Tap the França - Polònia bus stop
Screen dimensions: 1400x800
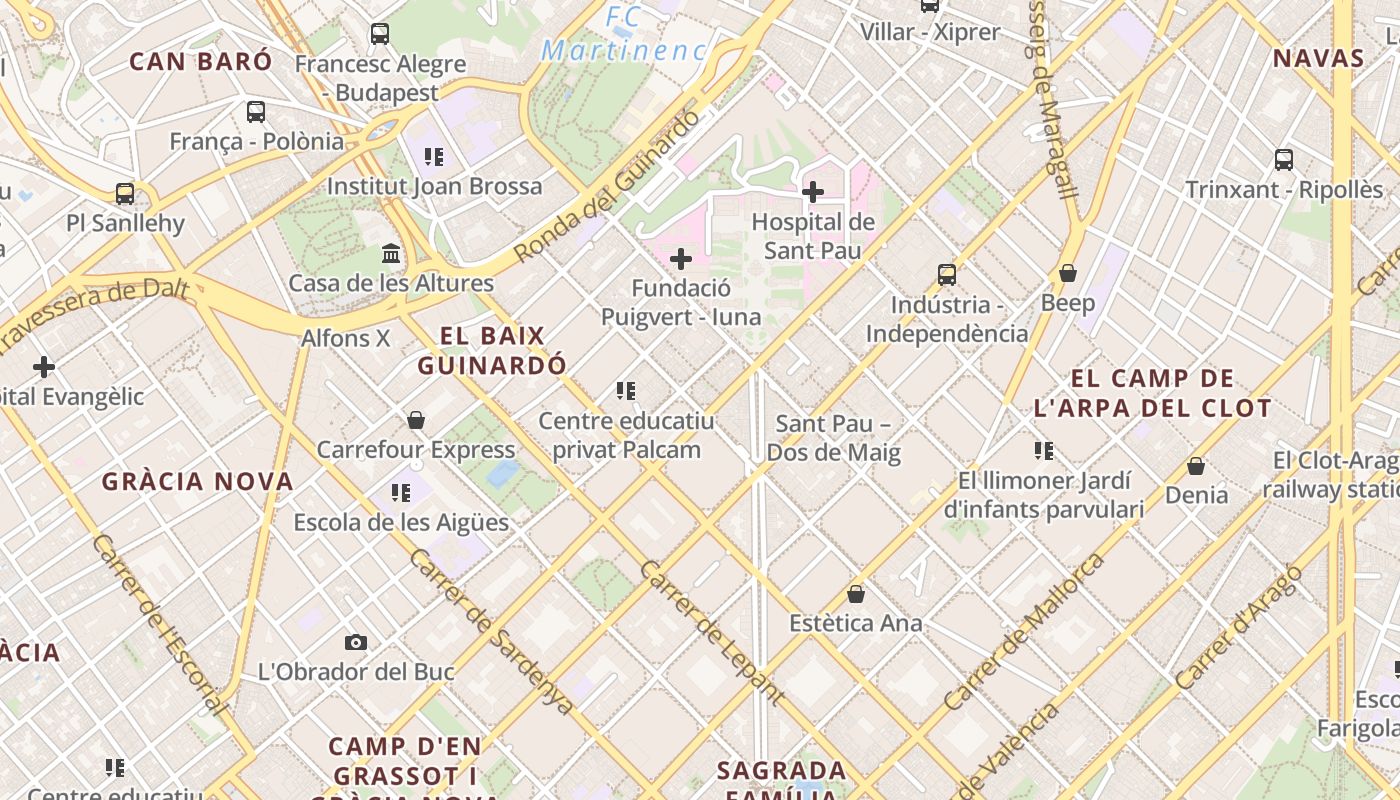[x=256, y=111]
